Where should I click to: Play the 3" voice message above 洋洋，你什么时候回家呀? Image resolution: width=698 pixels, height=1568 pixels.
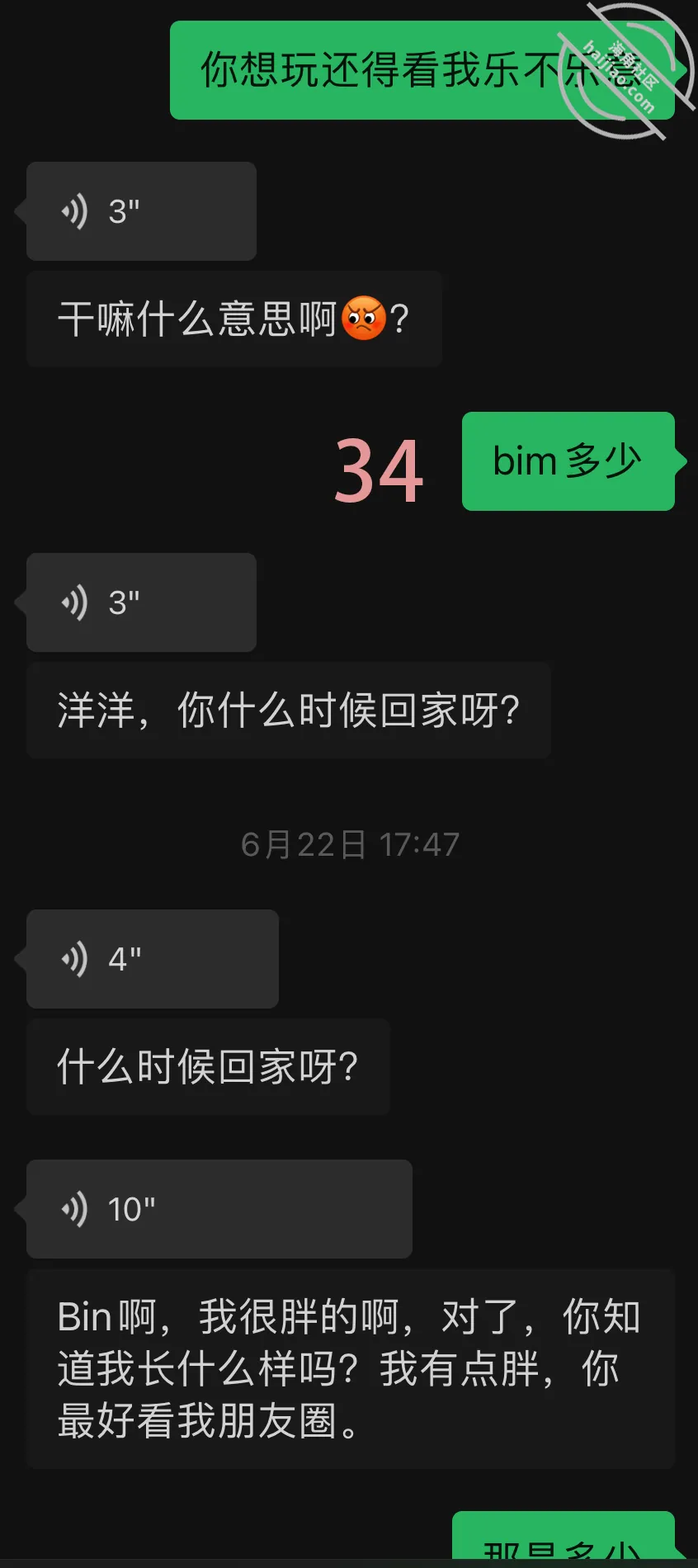pyautogui.click(x=141, y=602)
